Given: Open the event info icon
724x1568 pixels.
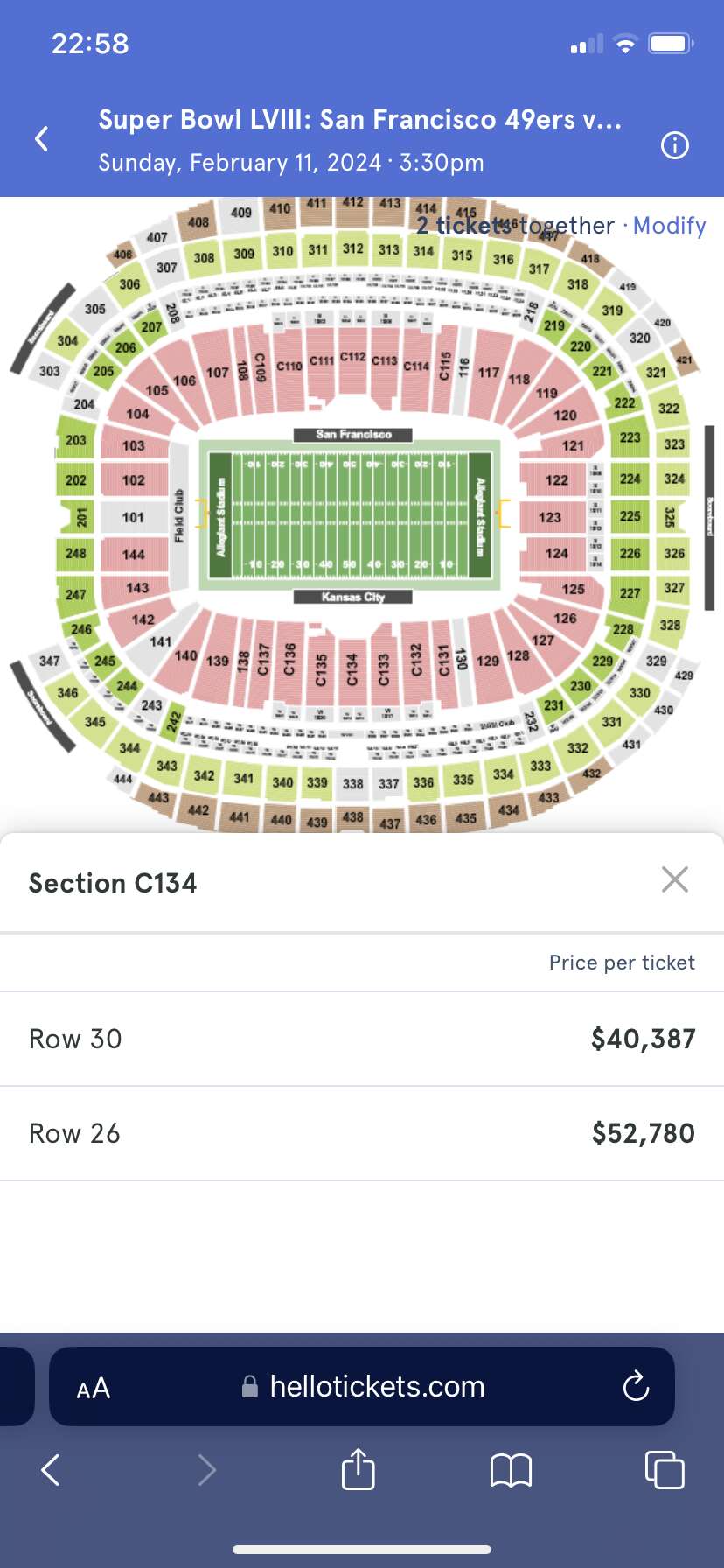Looking at the screenshot, I should pyautogui.click(x=674, y=145).
